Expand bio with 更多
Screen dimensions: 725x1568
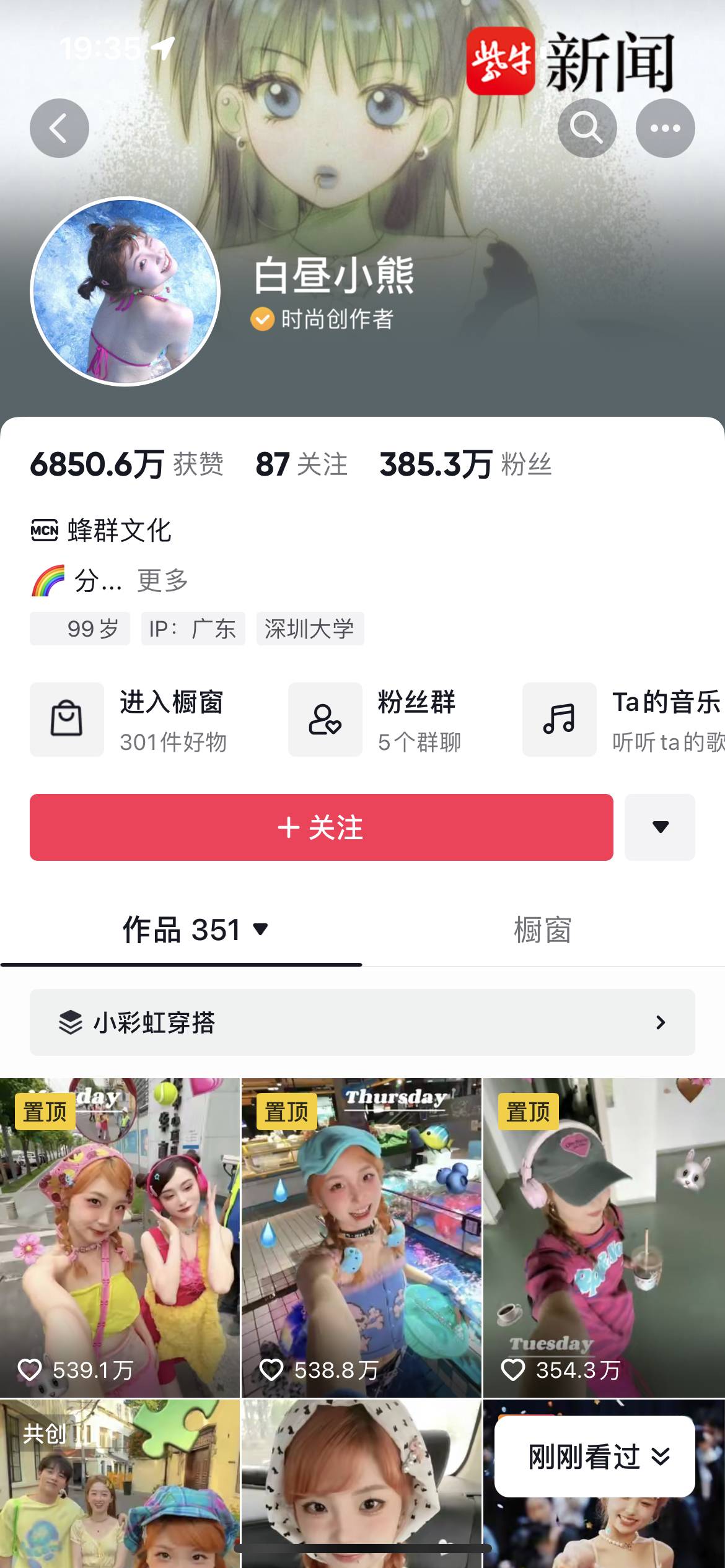click(x=162, y=581)
